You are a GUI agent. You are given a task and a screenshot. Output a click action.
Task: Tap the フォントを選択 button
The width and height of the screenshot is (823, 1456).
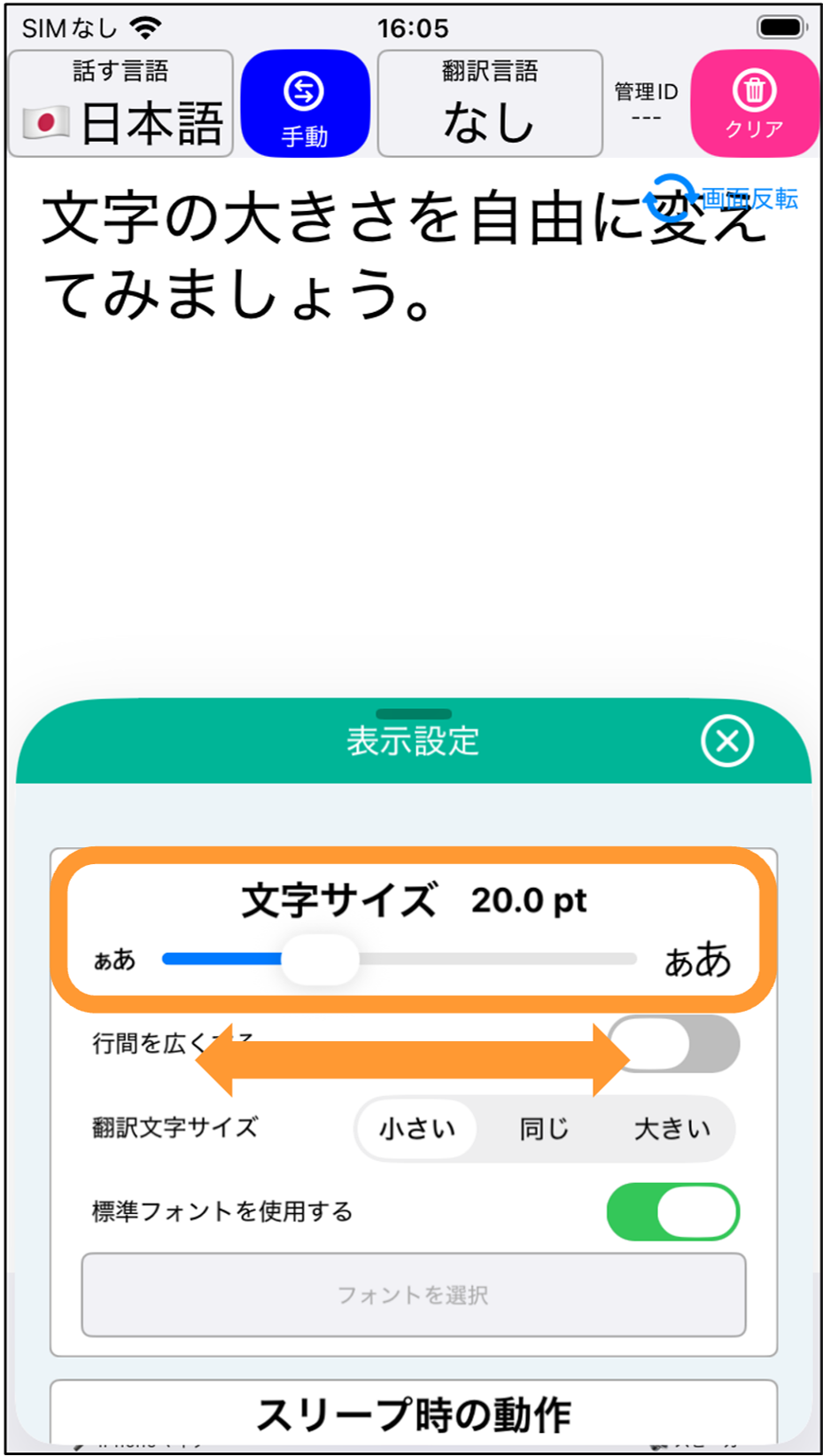pos(414,1295)
